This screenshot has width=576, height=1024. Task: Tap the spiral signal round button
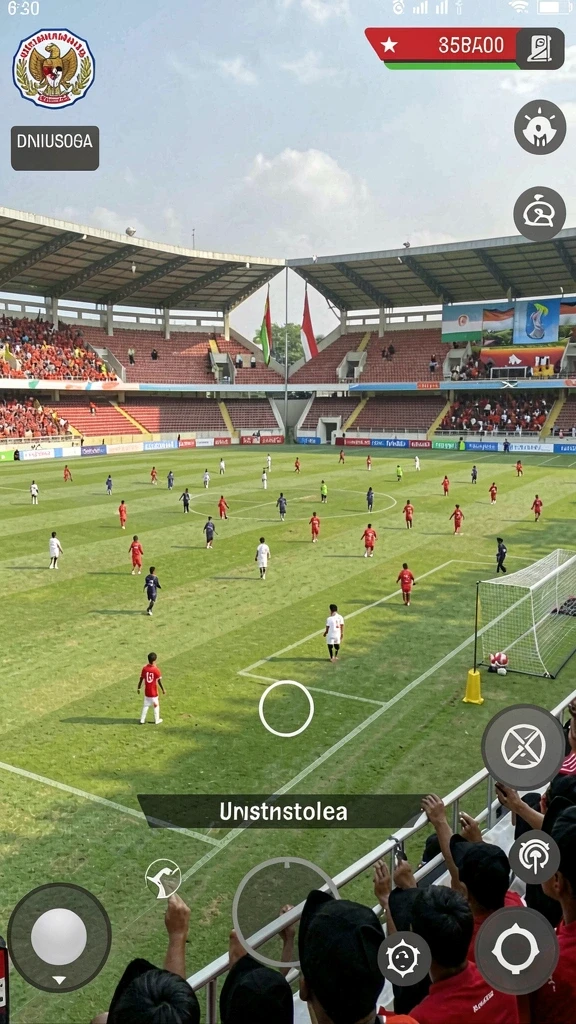(534, 857)
